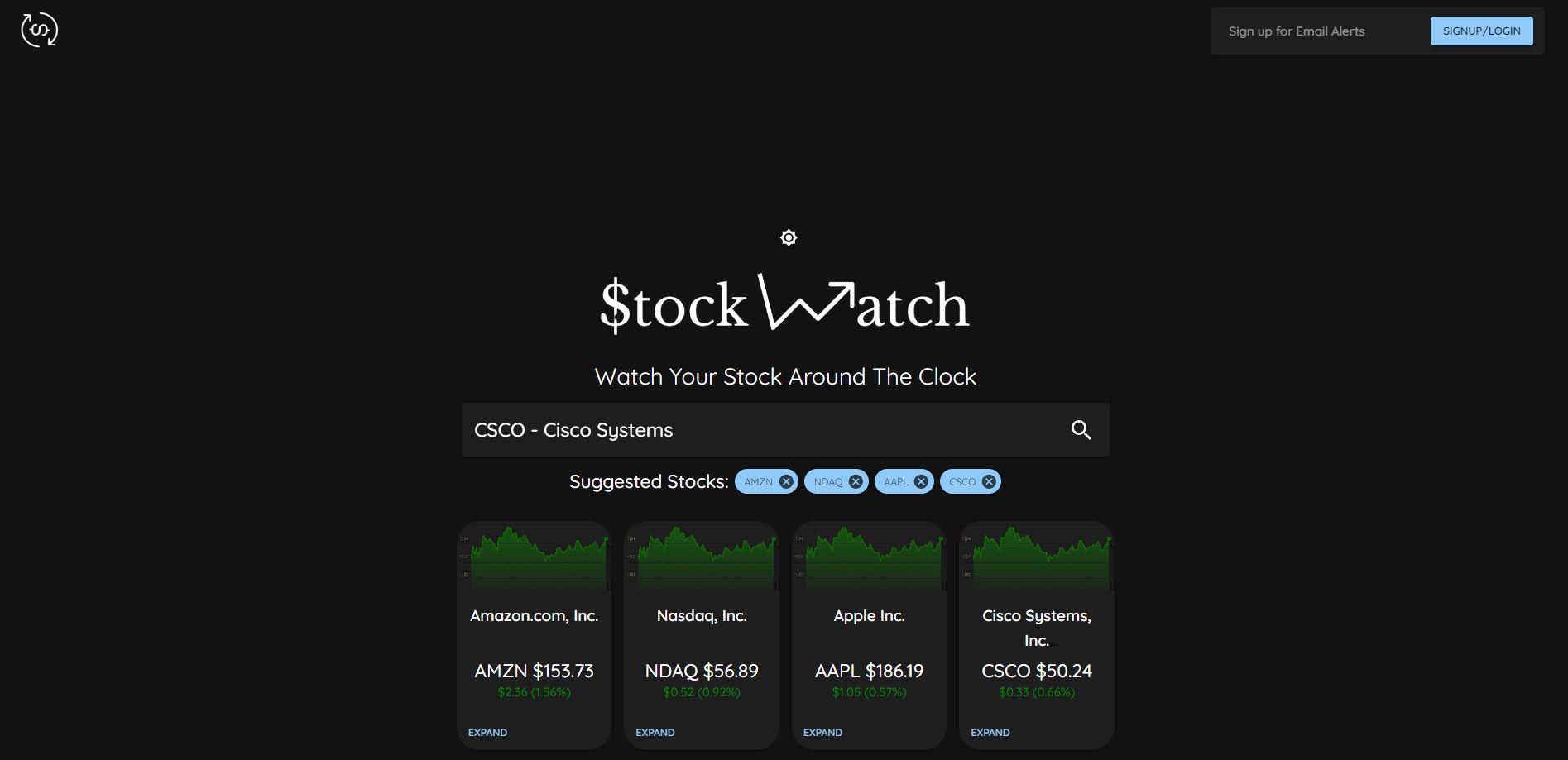The height and width of the screenshot is (760, 1568).
Task: Tap the magnifier search icon
Action: tap(1081, 430)
